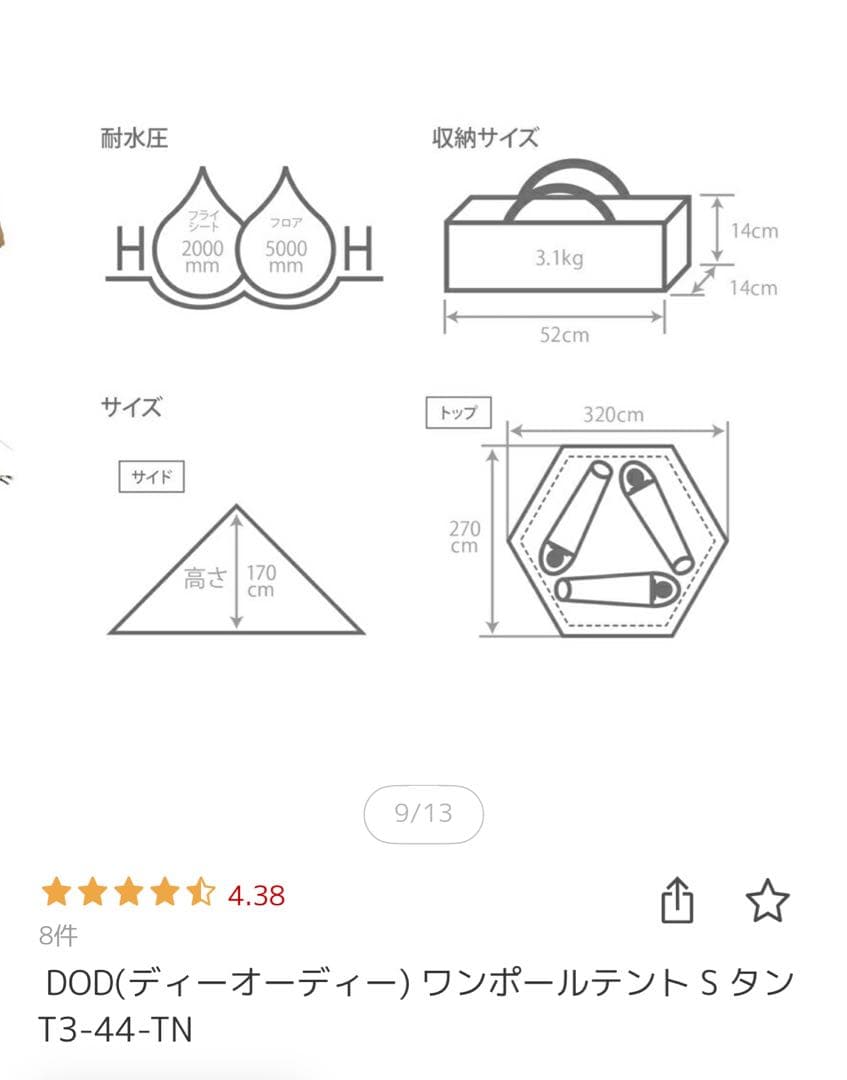Open the 4.38 star rating reviews
The width and height of the screenshot is (847, 1080).
[163, 894]
